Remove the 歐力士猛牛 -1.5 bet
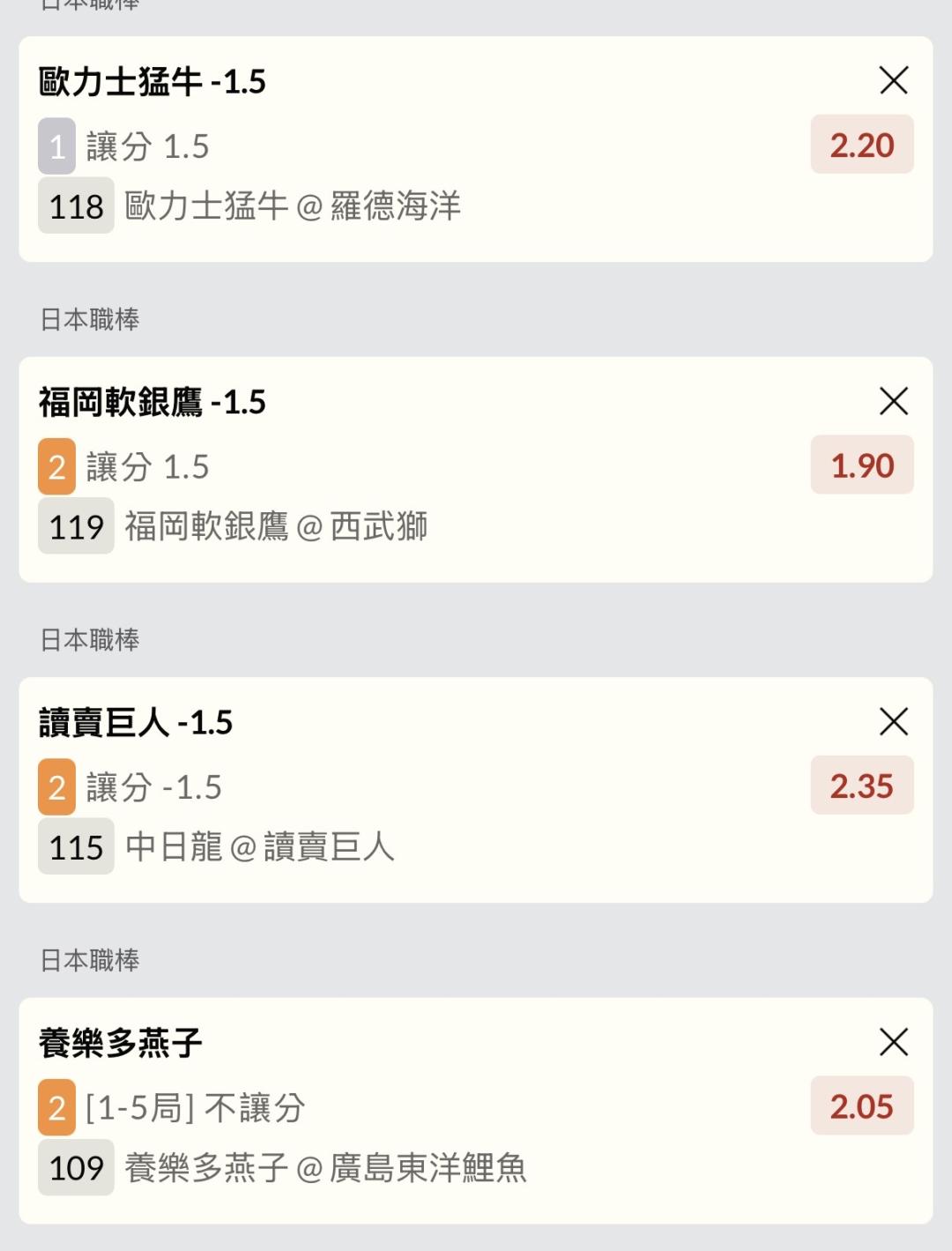The image size is (952, 1251). 893,81
